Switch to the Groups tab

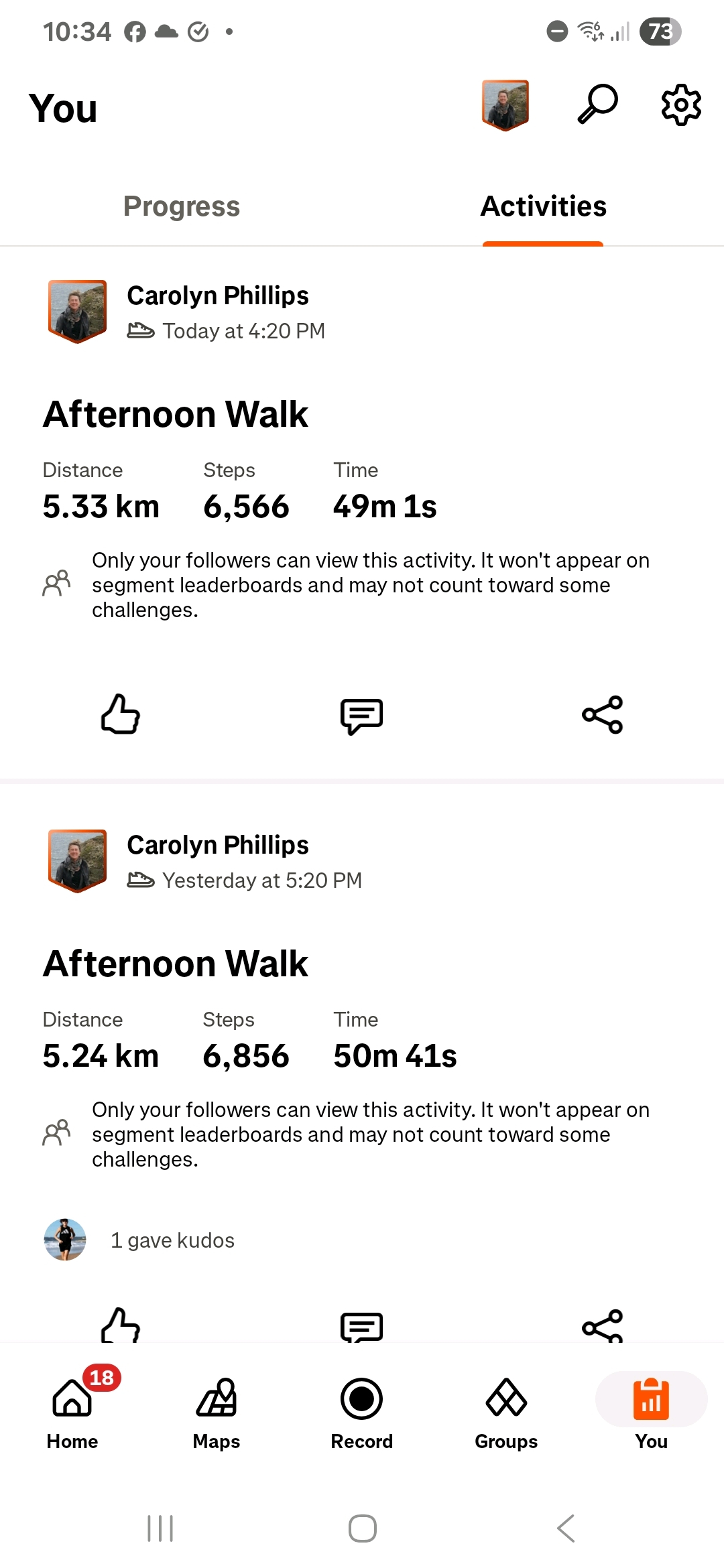tap(506, 1411)
